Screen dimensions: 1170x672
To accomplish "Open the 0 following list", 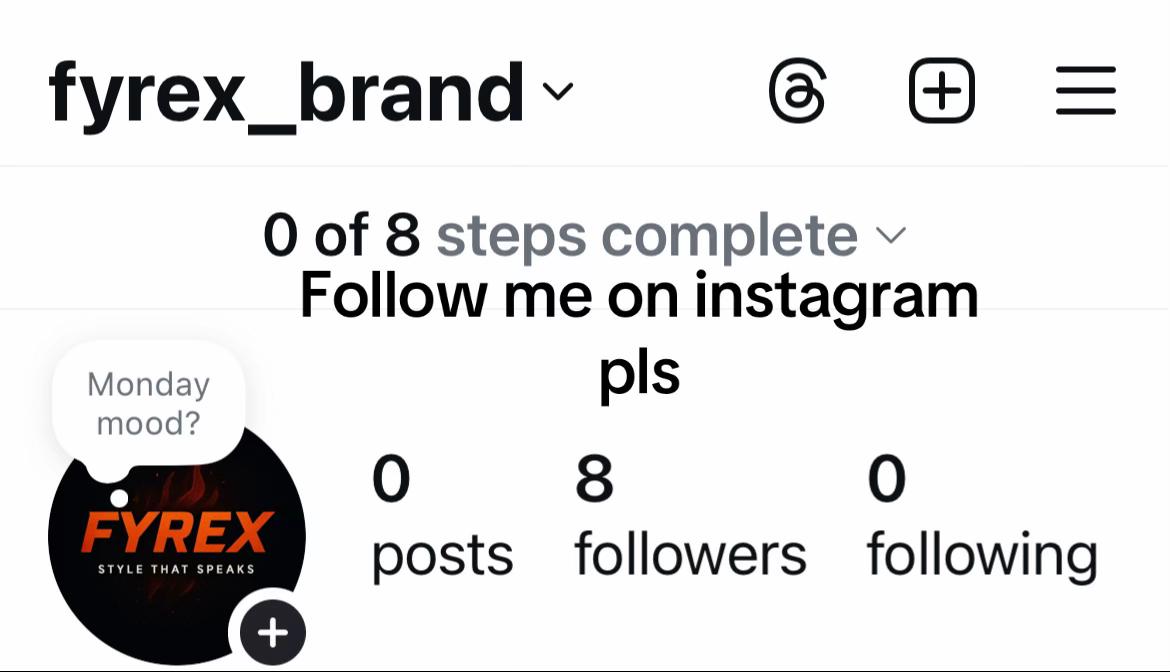I will coord(981,518).
